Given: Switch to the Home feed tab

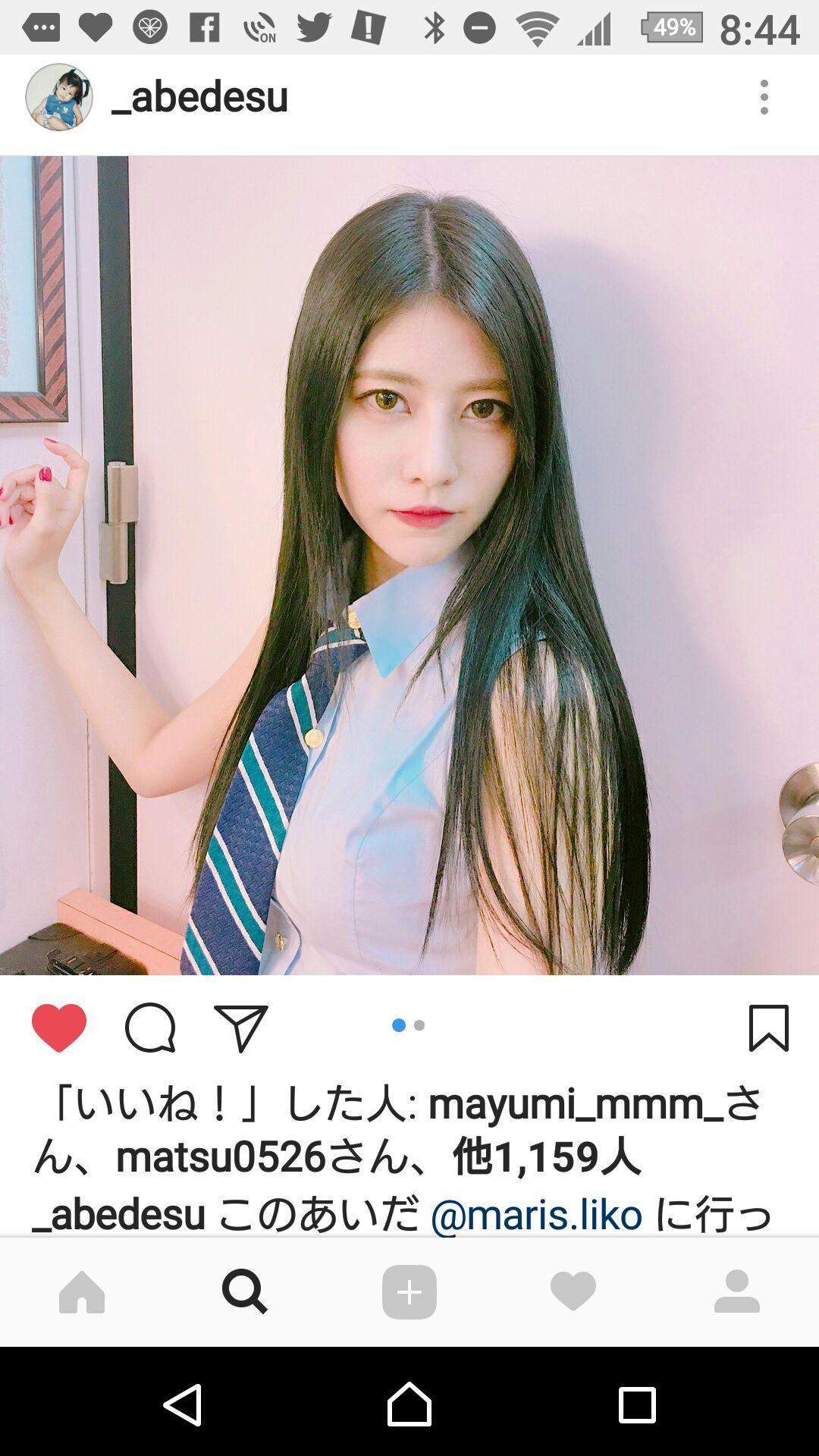Looking at the screenshot, I should click(x=82, y=1291).
